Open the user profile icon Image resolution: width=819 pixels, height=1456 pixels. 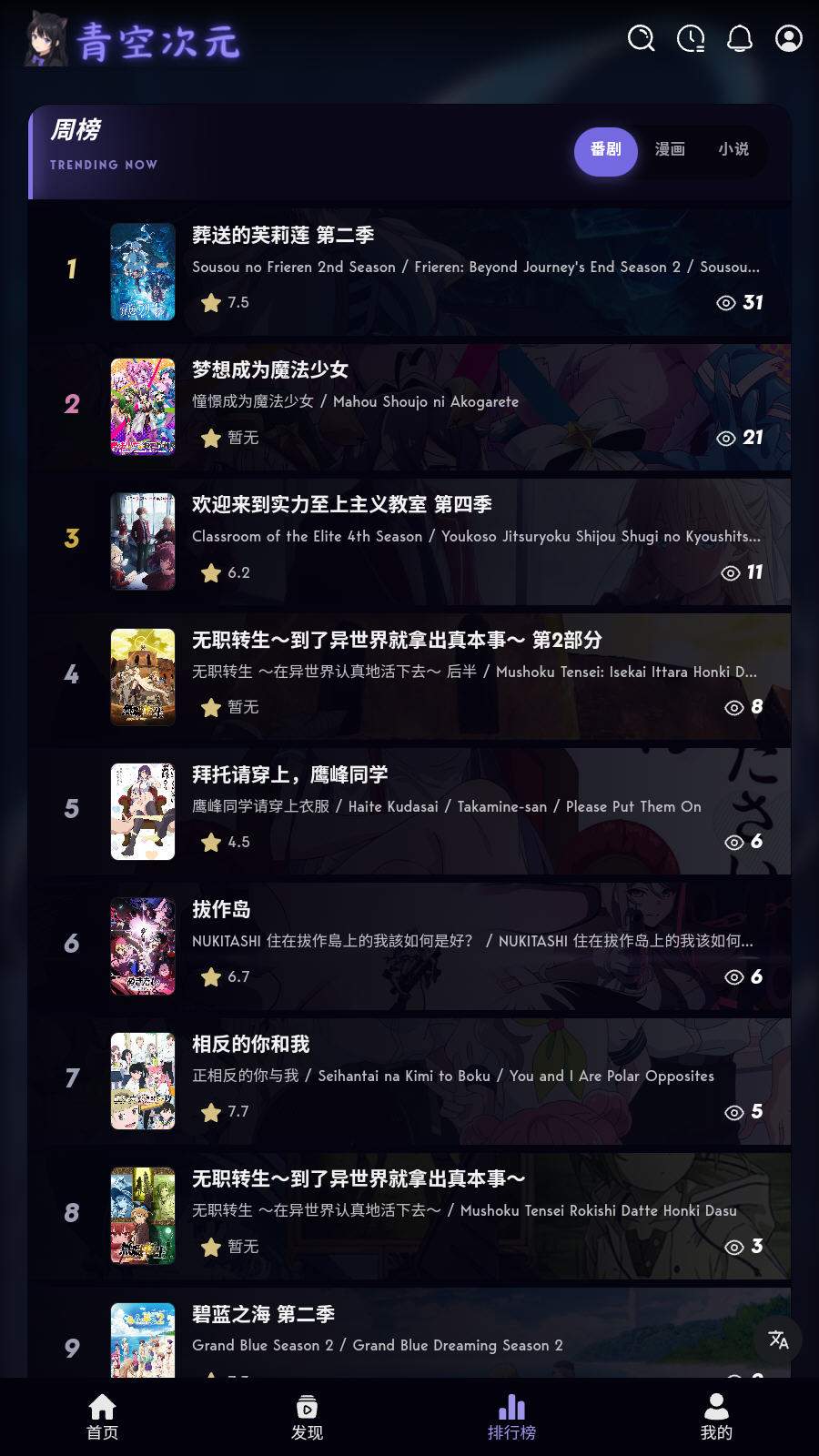click(789, 38)
